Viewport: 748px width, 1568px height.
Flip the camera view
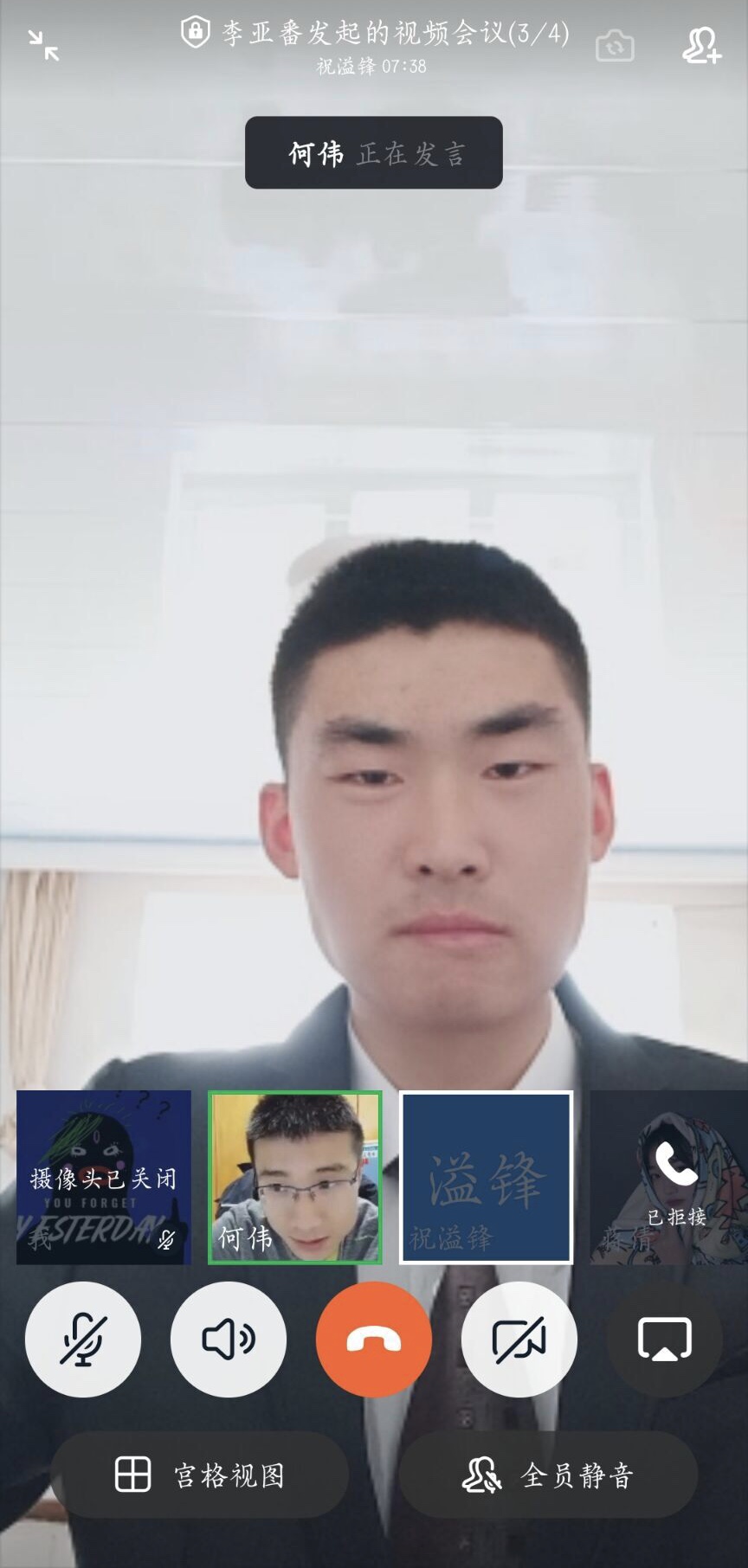tap(616, 46)
